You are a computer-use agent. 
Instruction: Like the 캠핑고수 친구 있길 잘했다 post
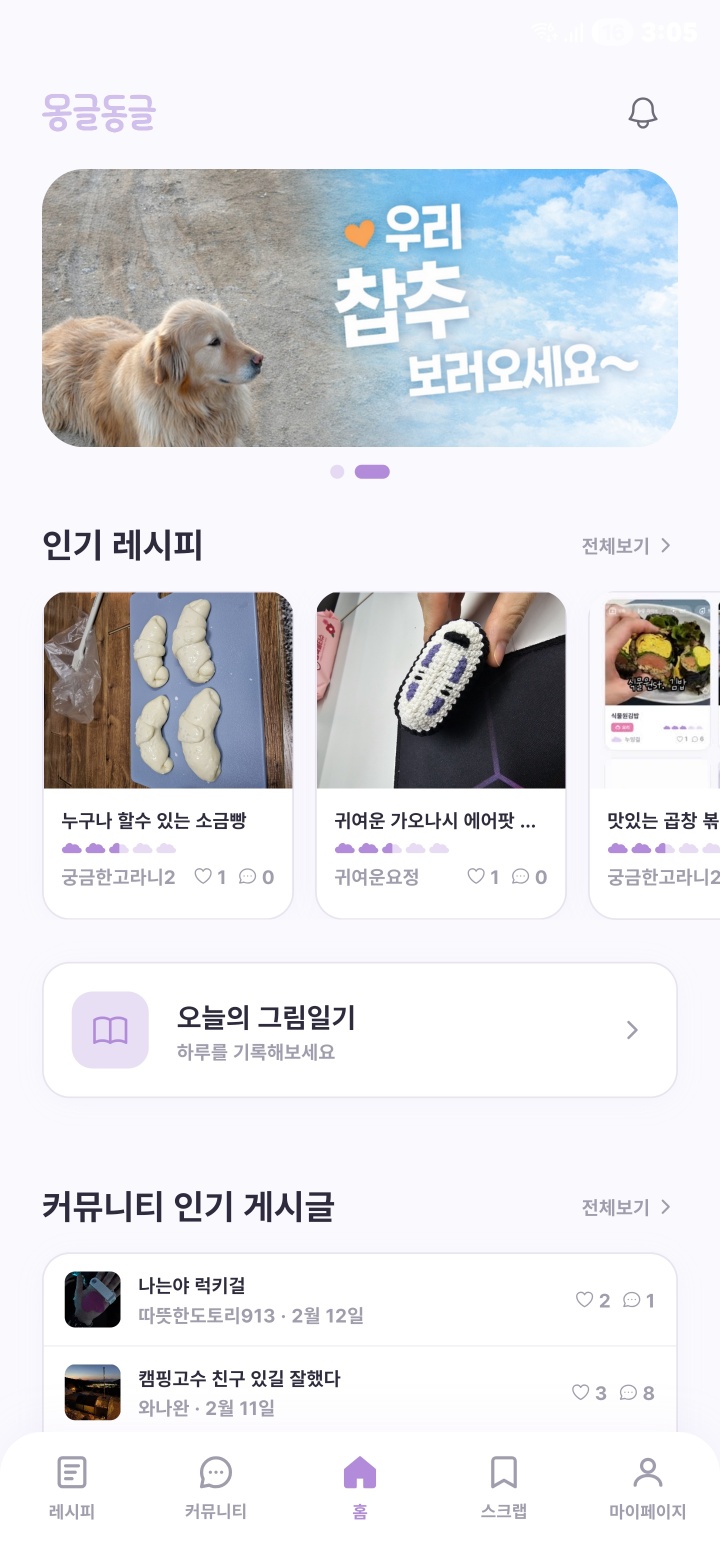click(x=580, y=1392)
